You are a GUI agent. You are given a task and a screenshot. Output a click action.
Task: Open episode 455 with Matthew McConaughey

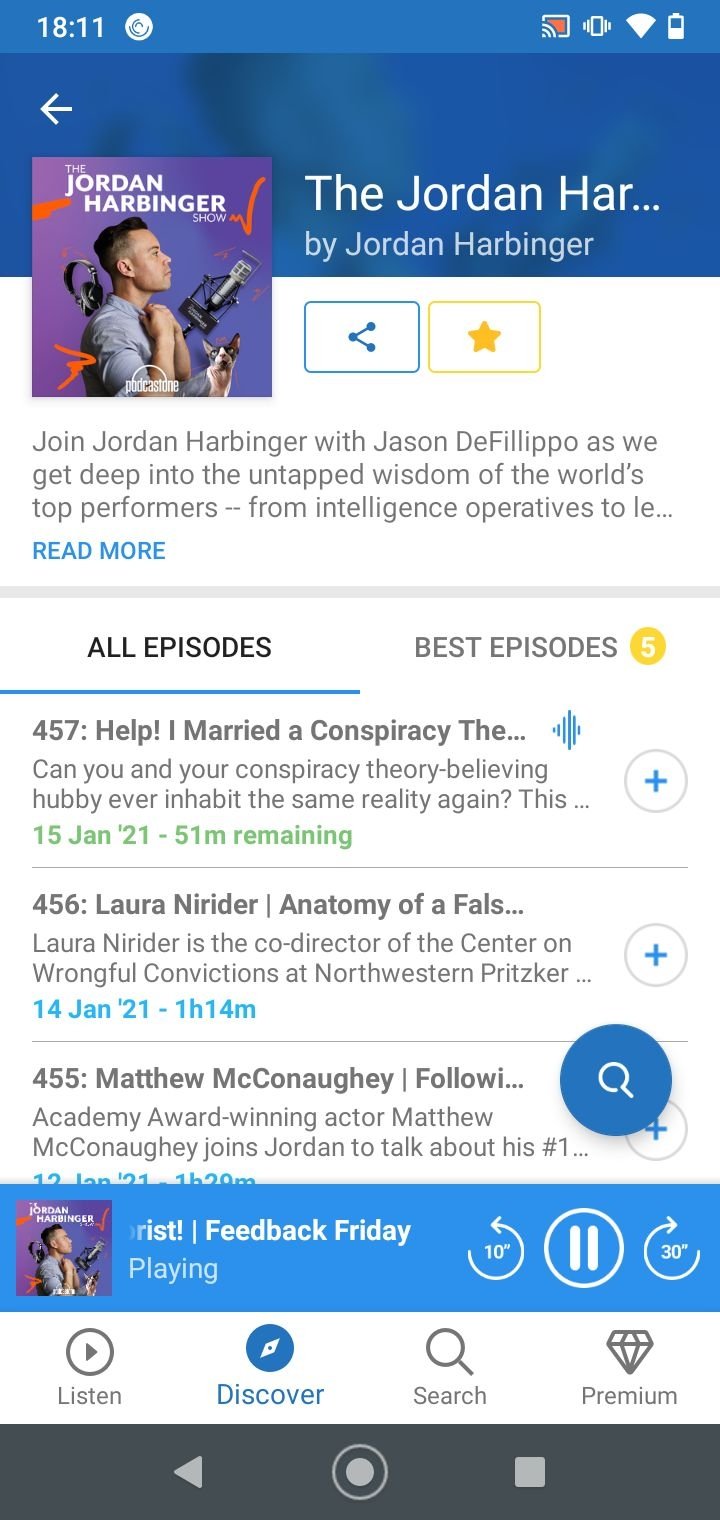coord(290,1110)
